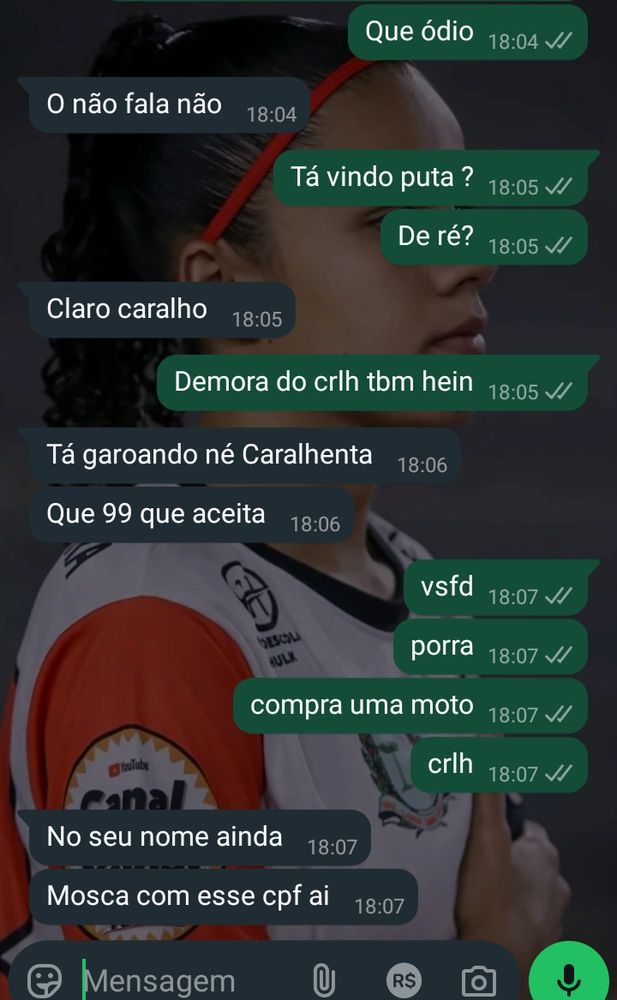Open the camera from the message bar
This screenshot has width=617, height=1000.
pos(479,980)
